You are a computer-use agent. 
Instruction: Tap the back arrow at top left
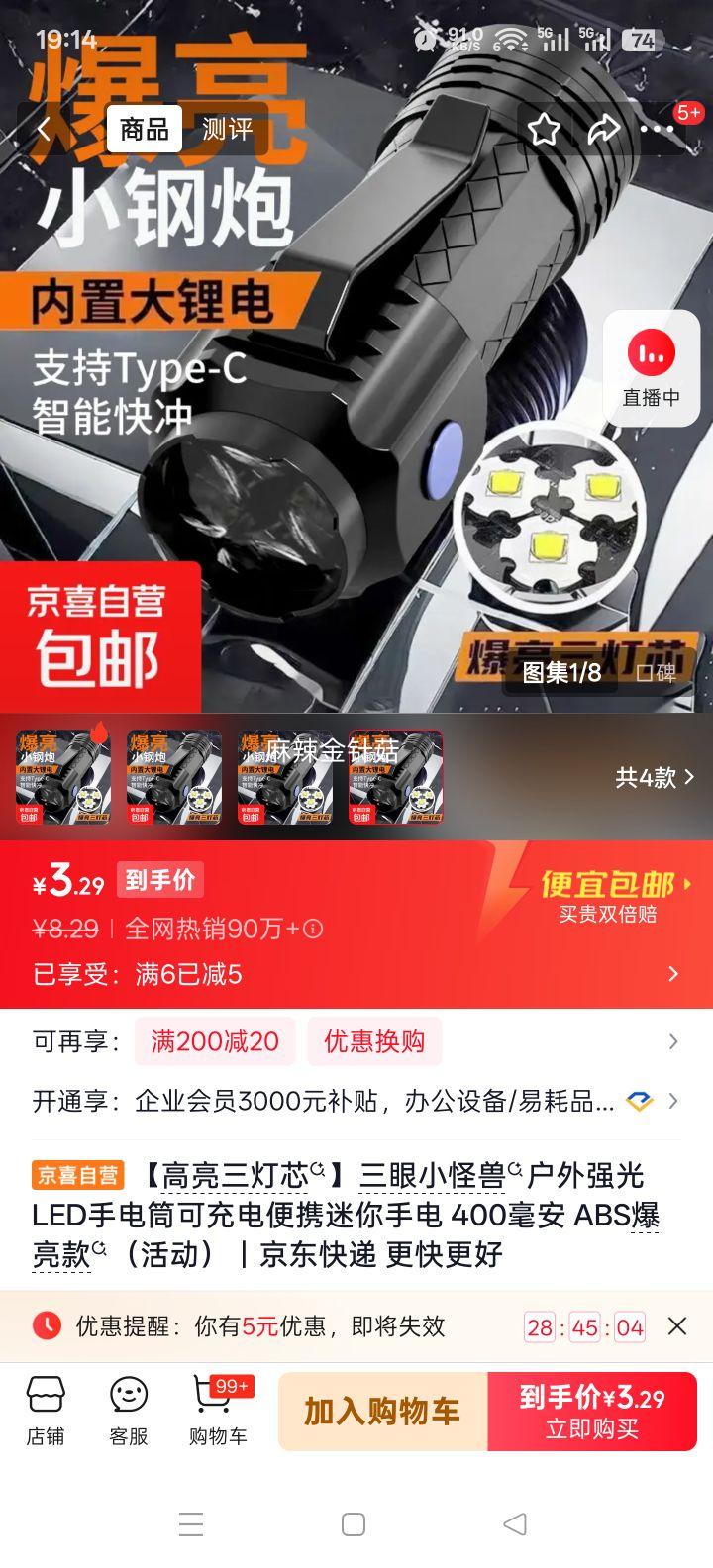tap(42, 128)
